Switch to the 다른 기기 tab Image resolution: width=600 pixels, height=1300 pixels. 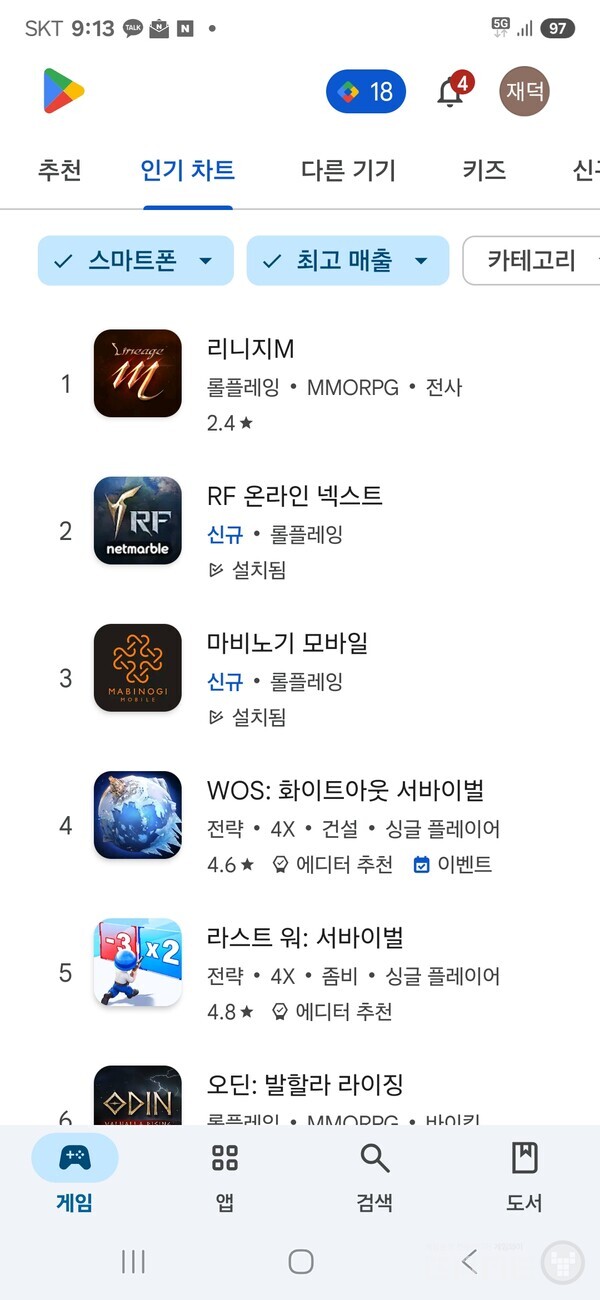[x=348, y=171]
